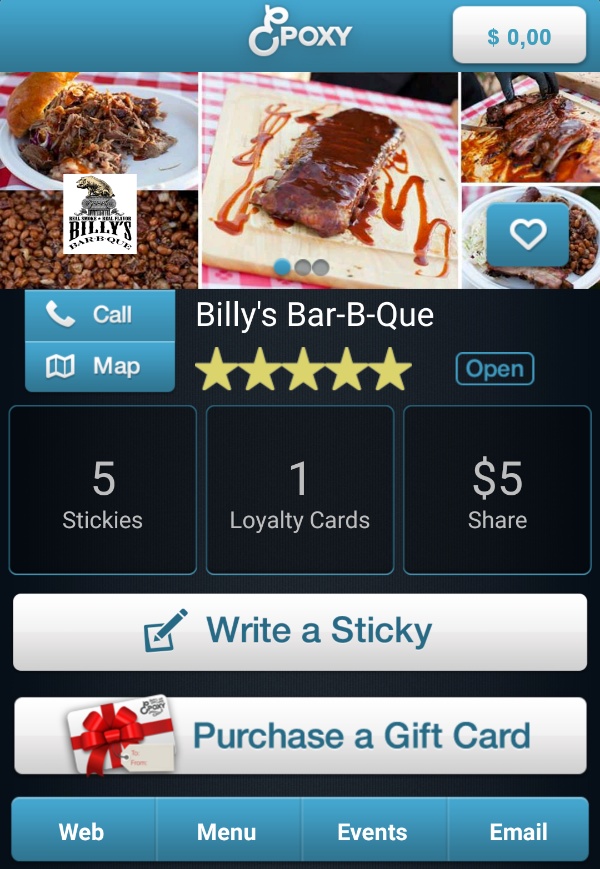Call Billy's Bar-B-Que

(x=99, y=315)
